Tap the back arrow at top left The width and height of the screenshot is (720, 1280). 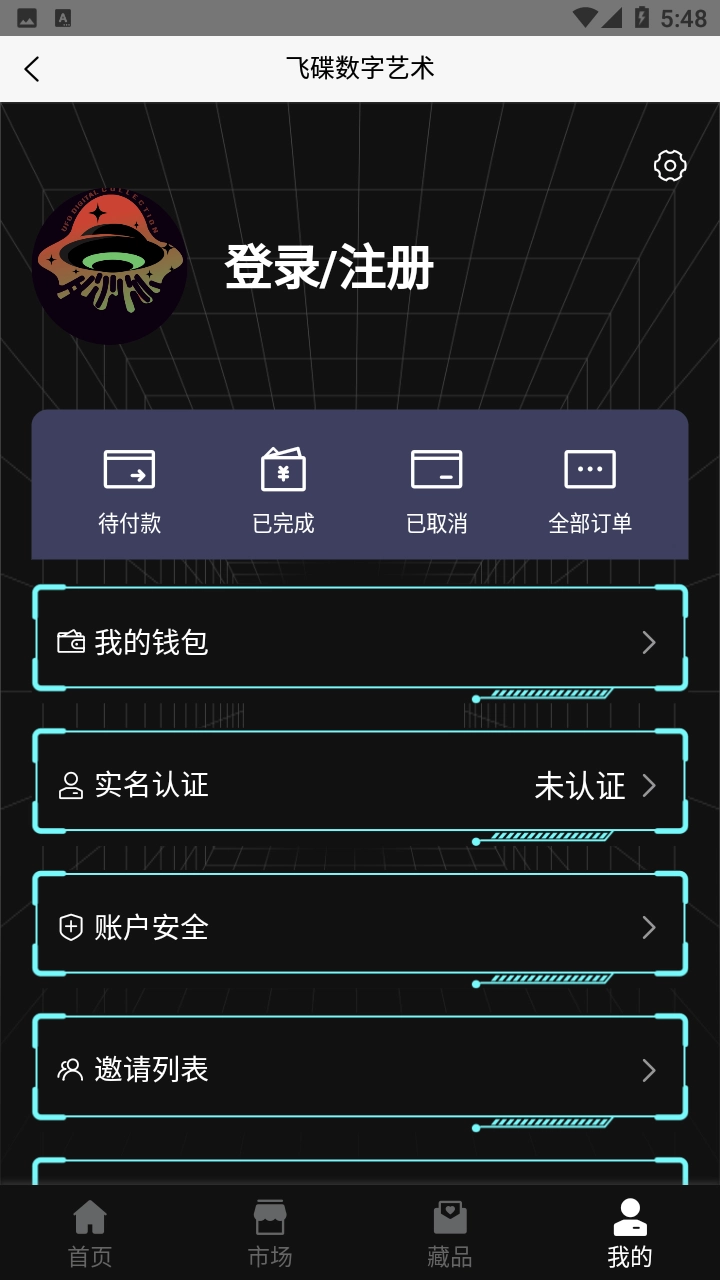[x=32, y=68]
